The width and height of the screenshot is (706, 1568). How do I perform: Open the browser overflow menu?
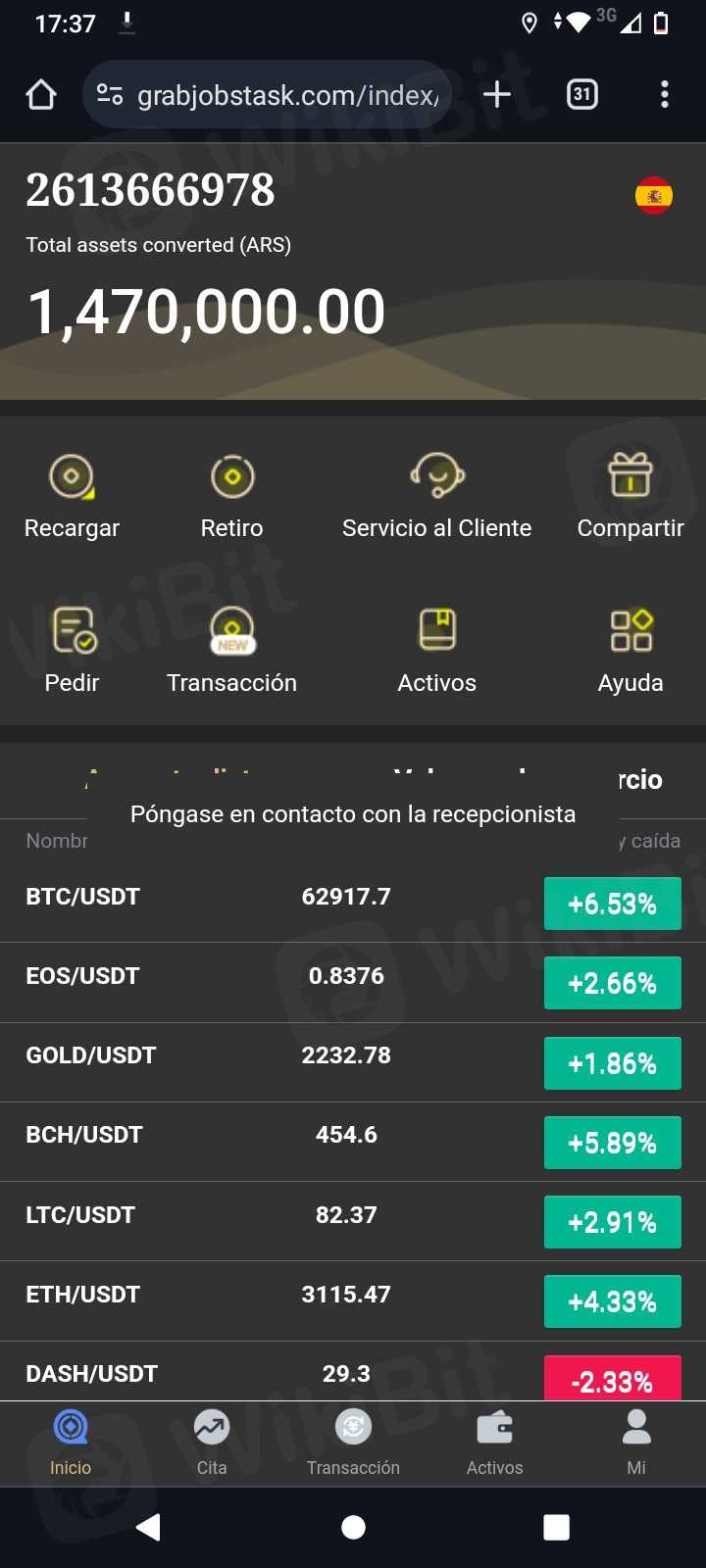click(x=665, y=94)
